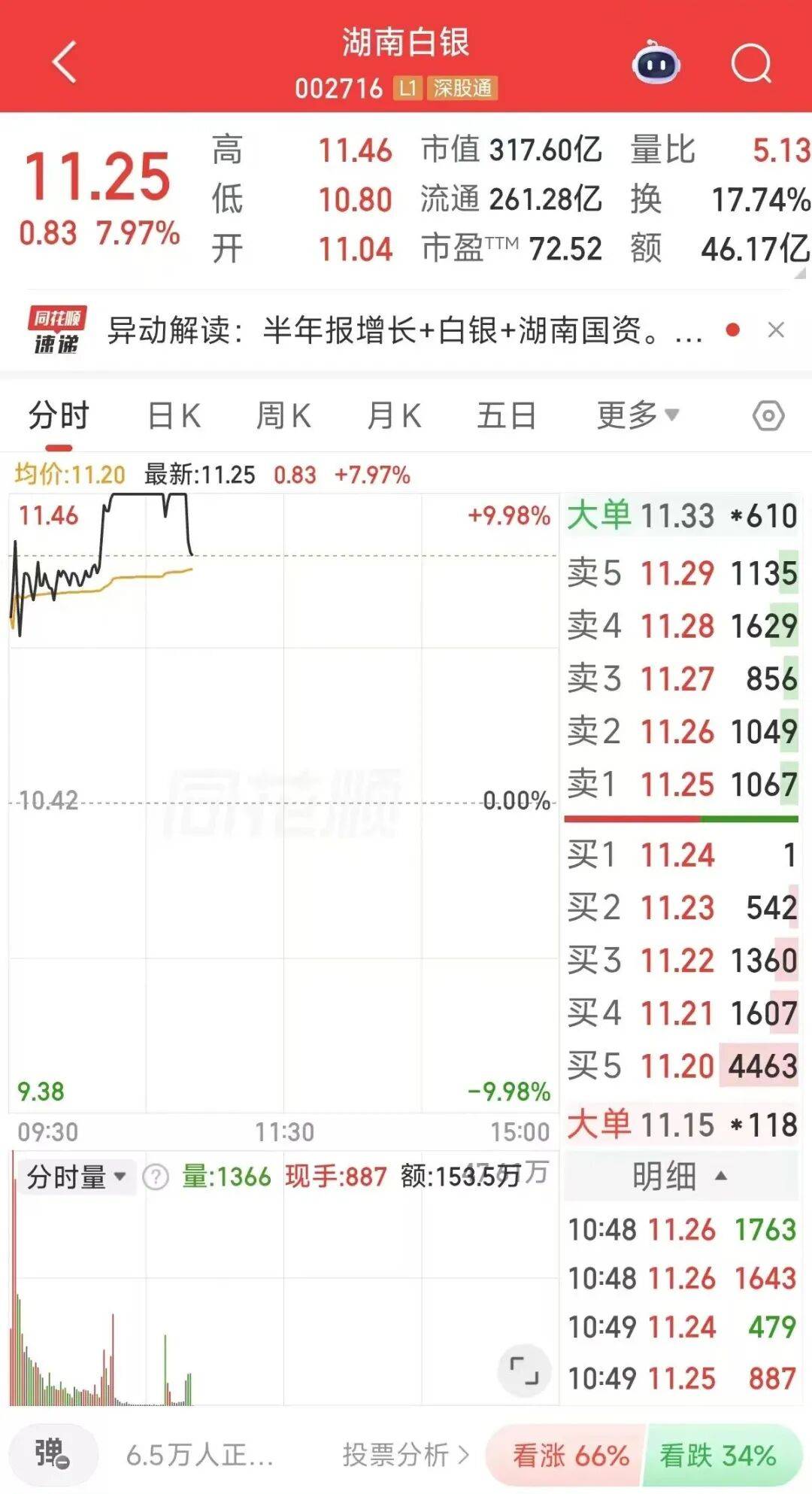Screen dimensions: 812x1494
Task: Switch to the 日K chart tab
Action: point(174,416)
